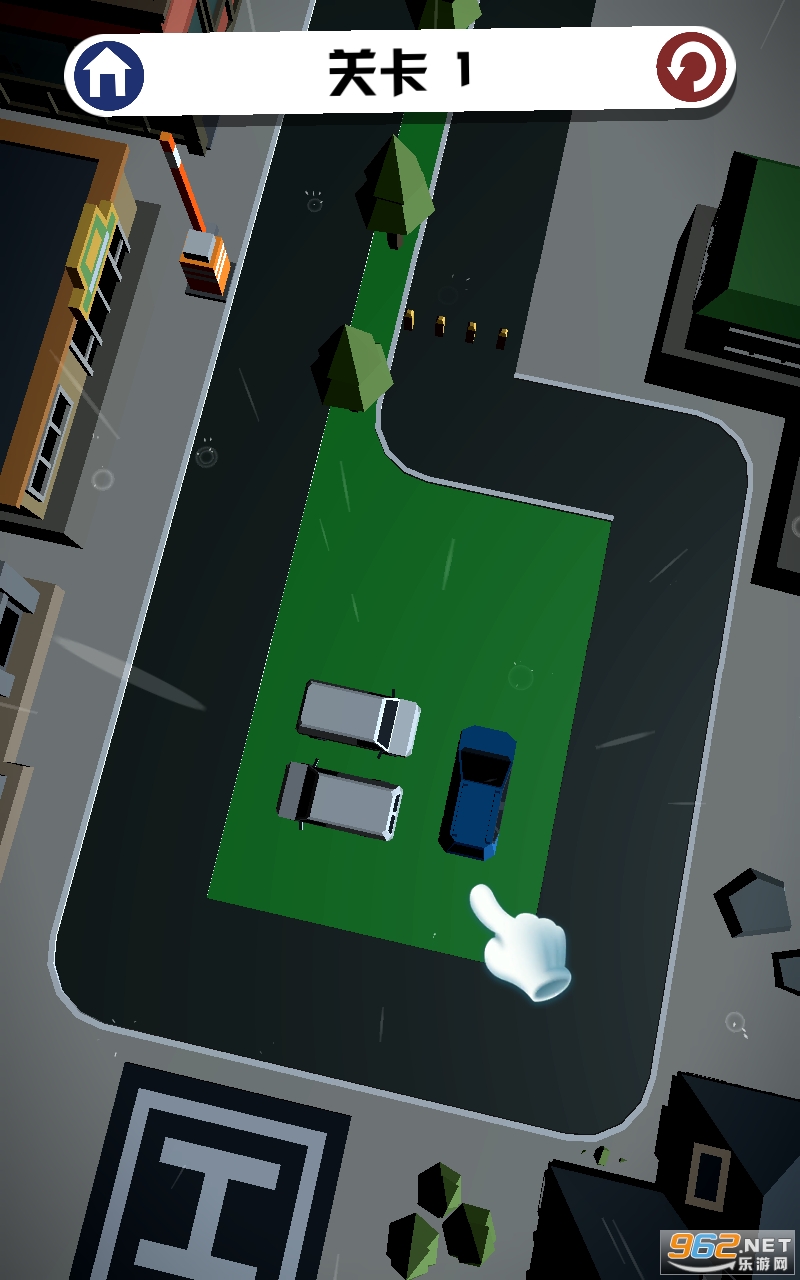Tap the blue car to drive
800x1280 pixels.
[479, 793]
